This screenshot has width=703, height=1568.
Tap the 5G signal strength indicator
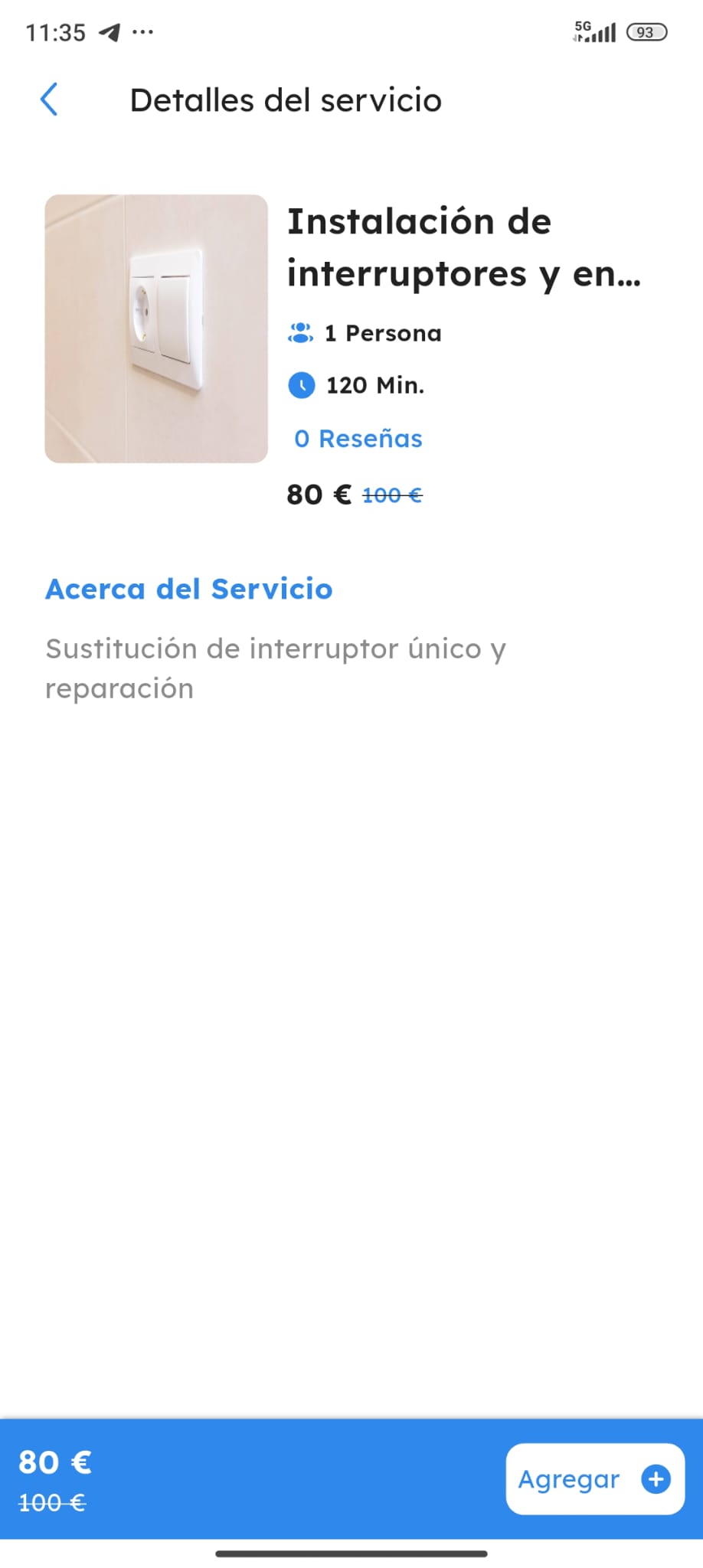pos(599,31)
